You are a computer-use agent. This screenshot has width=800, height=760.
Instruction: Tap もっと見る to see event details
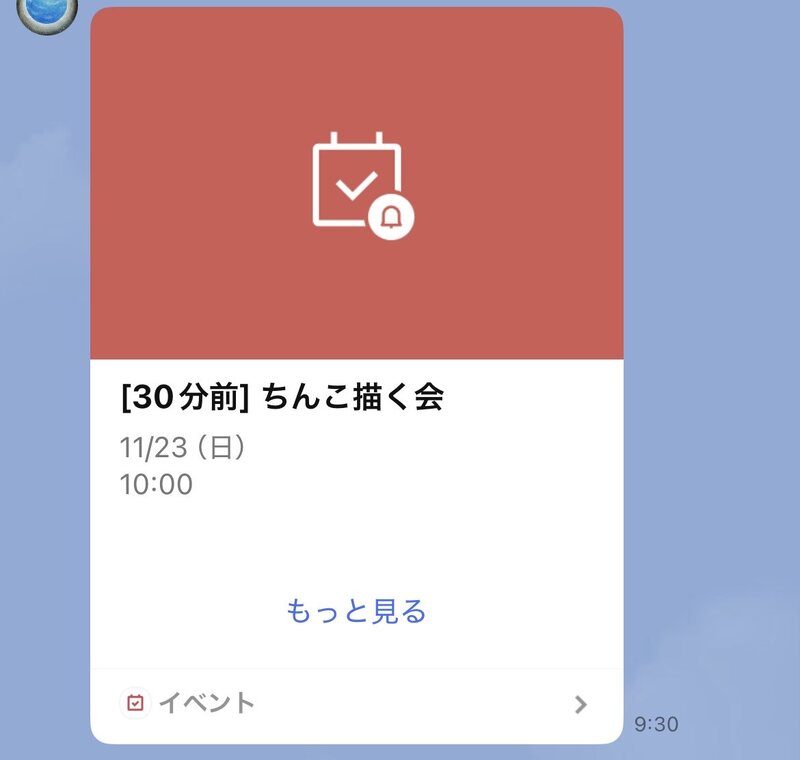(356, 611)
